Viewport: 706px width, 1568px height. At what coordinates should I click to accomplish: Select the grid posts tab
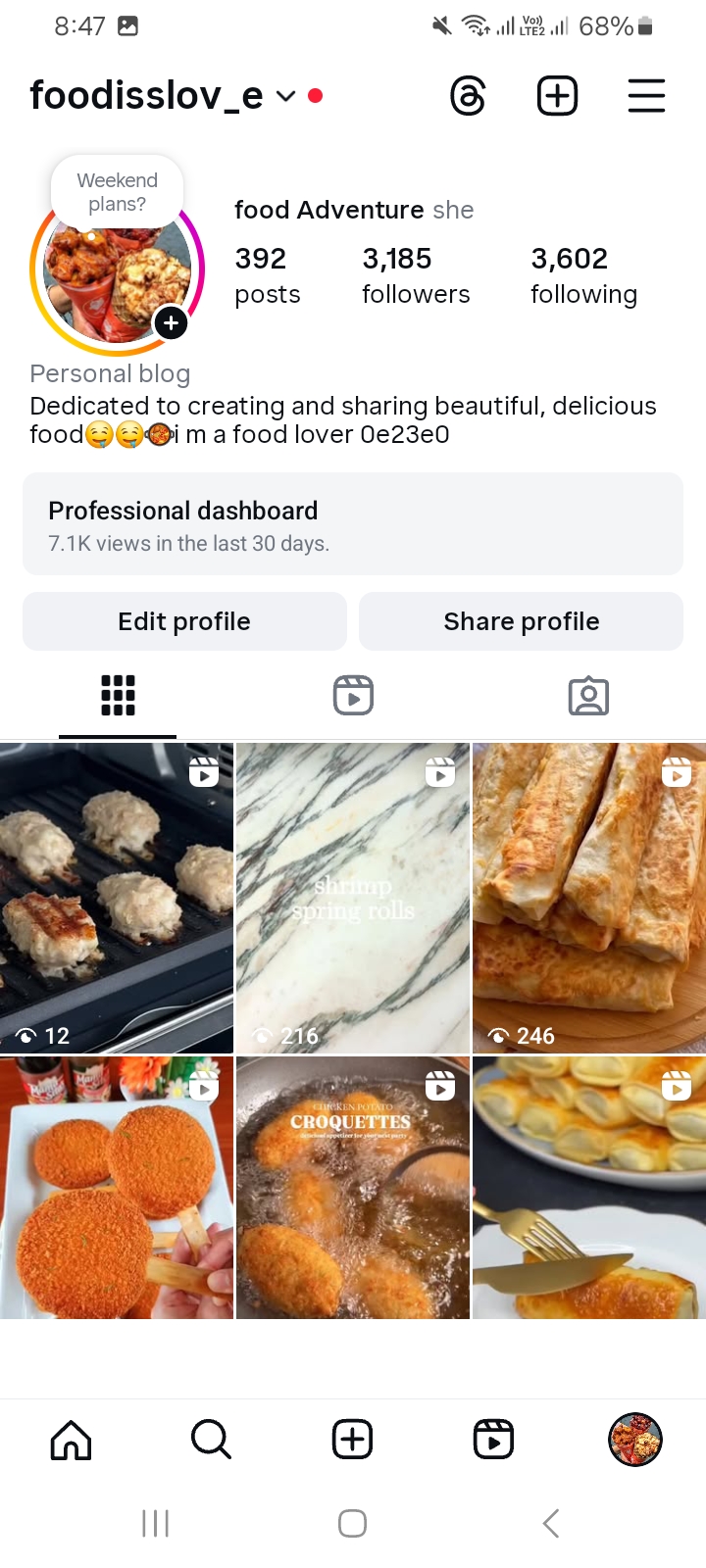(117, 695)
